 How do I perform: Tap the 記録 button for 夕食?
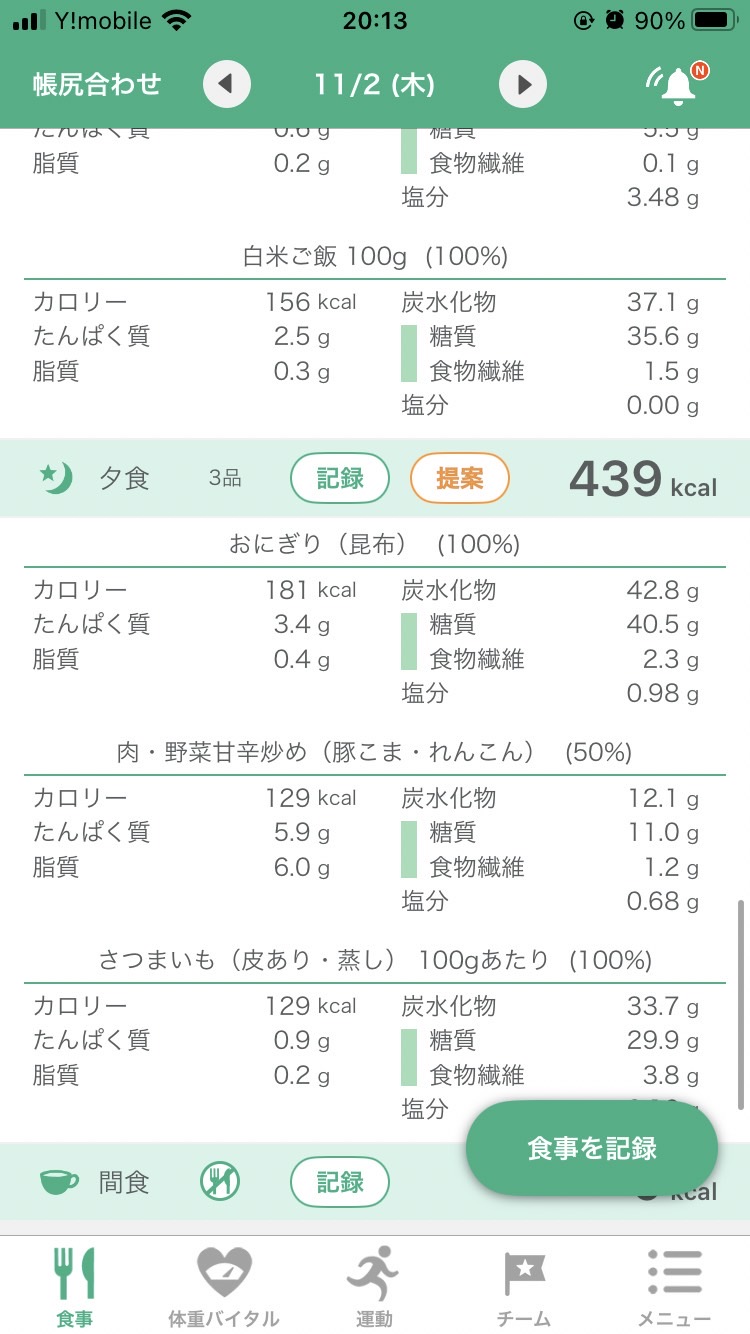pos(340,479)
